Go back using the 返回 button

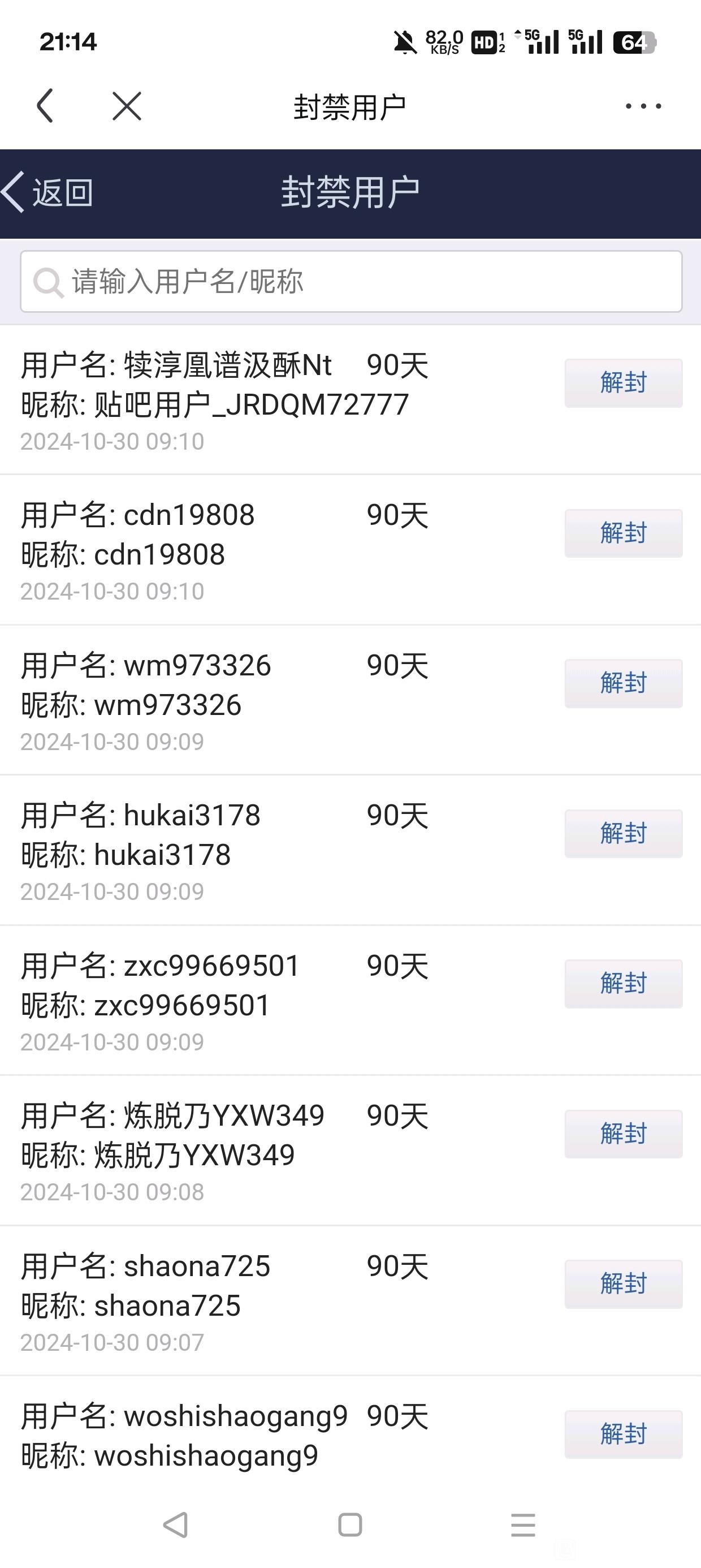tap(47, 192)
